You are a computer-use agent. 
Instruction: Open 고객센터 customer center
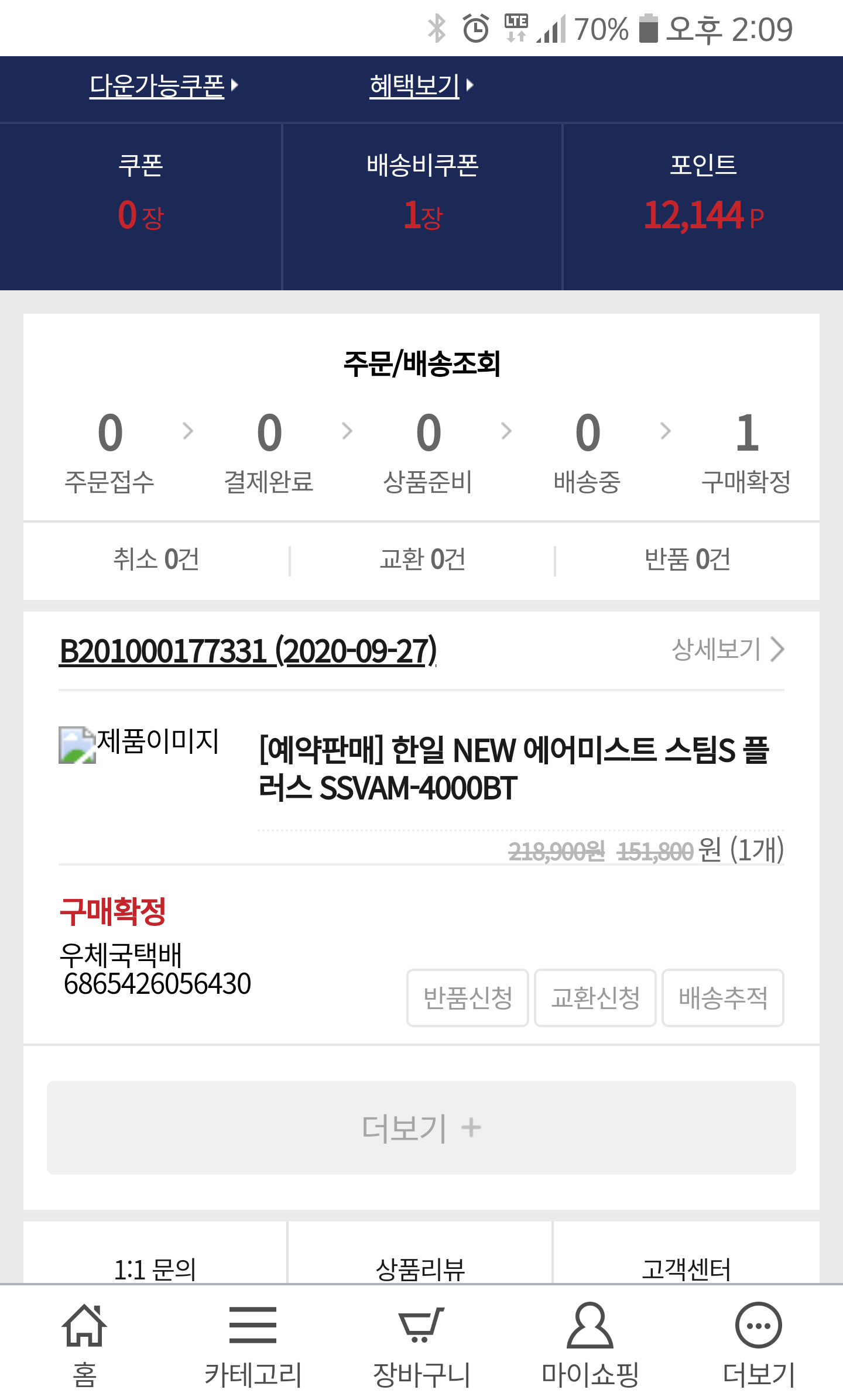pyautogui.click(x=686, y=1269)
